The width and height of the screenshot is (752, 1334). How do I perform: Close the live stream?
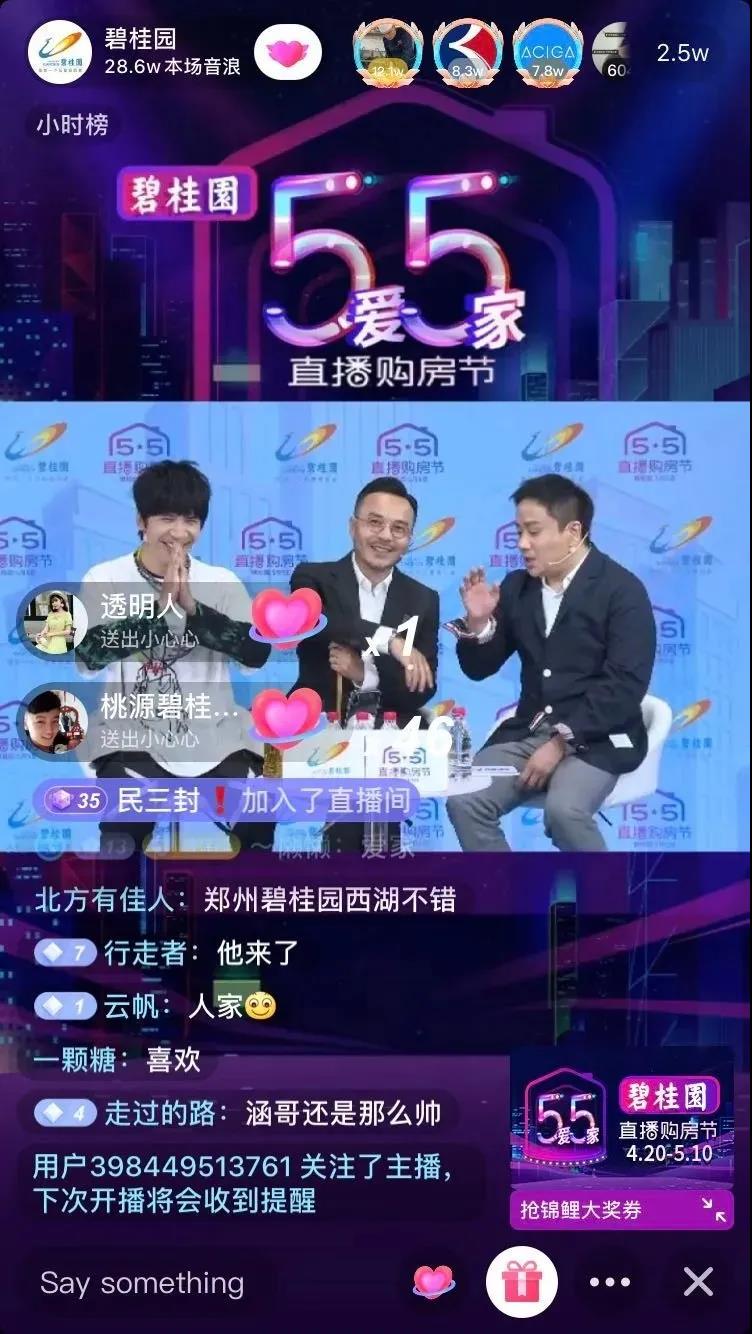[x=697, y=1282]
